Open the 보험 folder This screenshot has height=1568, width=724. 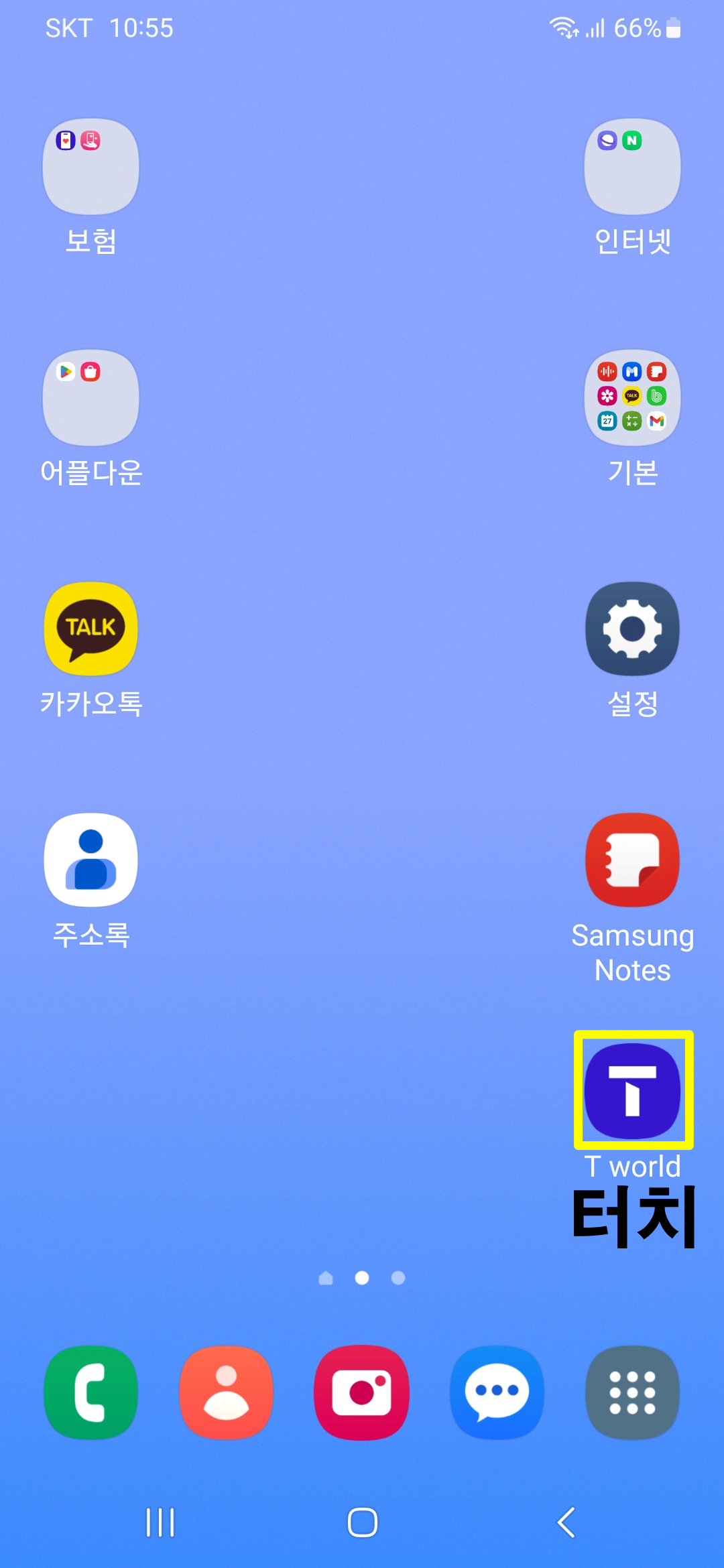click(x=90, y=166)
